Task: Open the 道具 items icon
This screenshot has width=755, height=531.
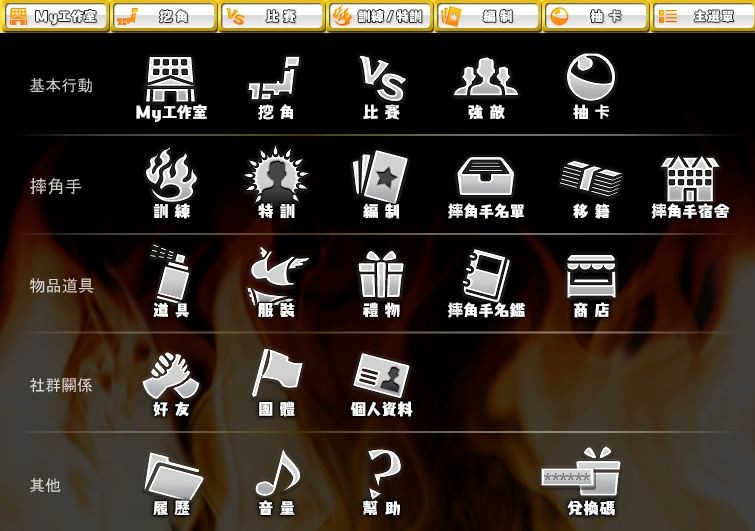Action: click(x=171, y=283)
